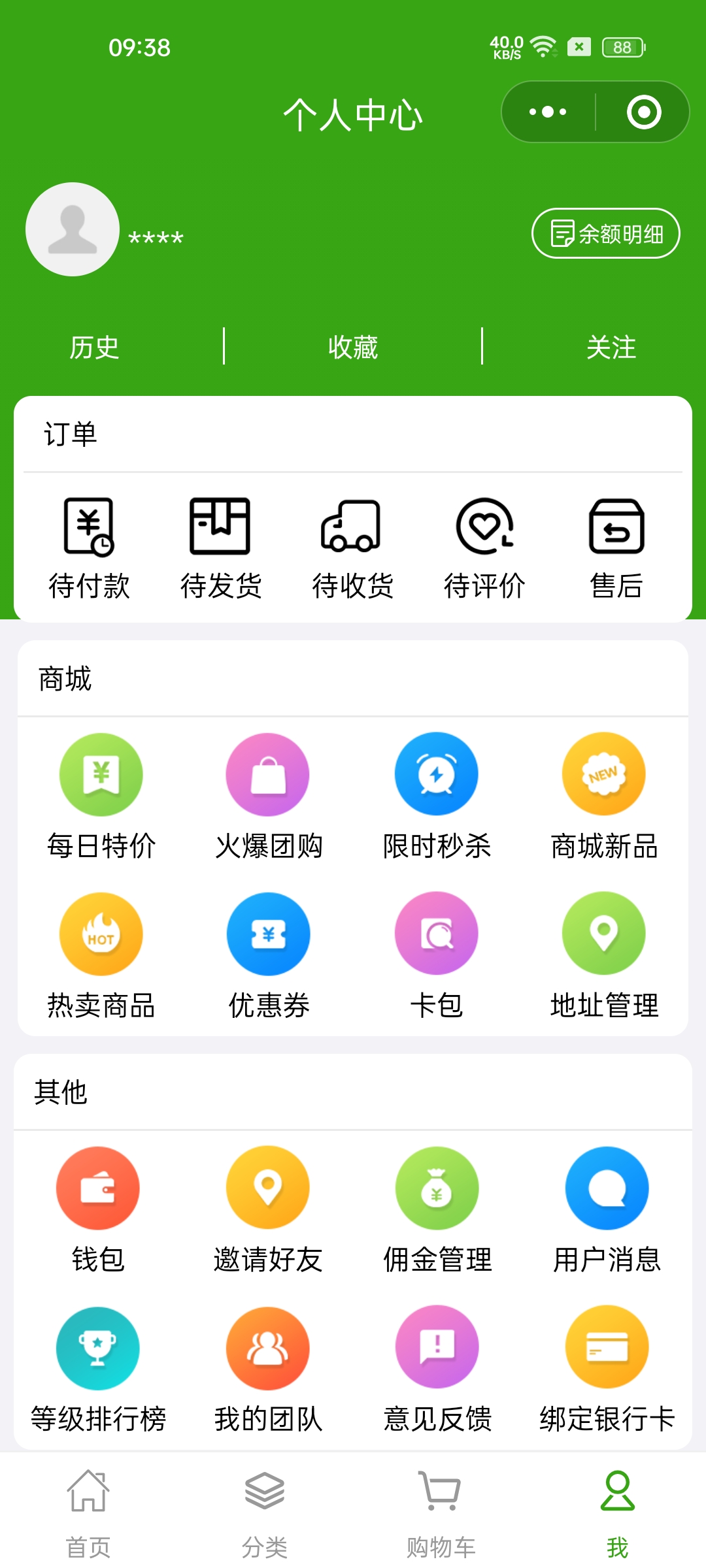
Task: View 待付款 pending payment orders
Action: coord(89,547)
